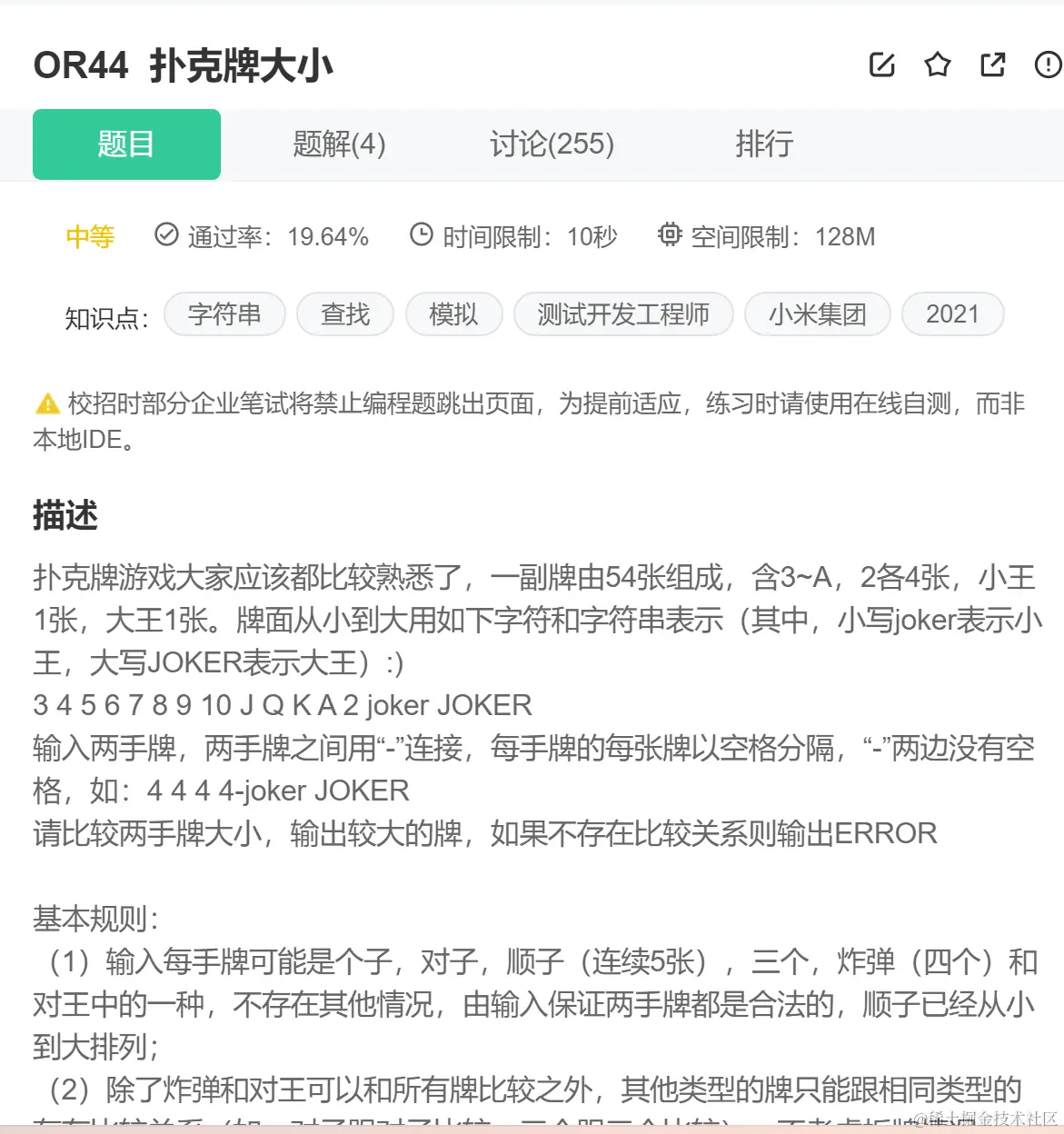This screenshot has height=1134, width=1064.
Task: Select the 小米集团 company tag
Action: pos(817,314)
